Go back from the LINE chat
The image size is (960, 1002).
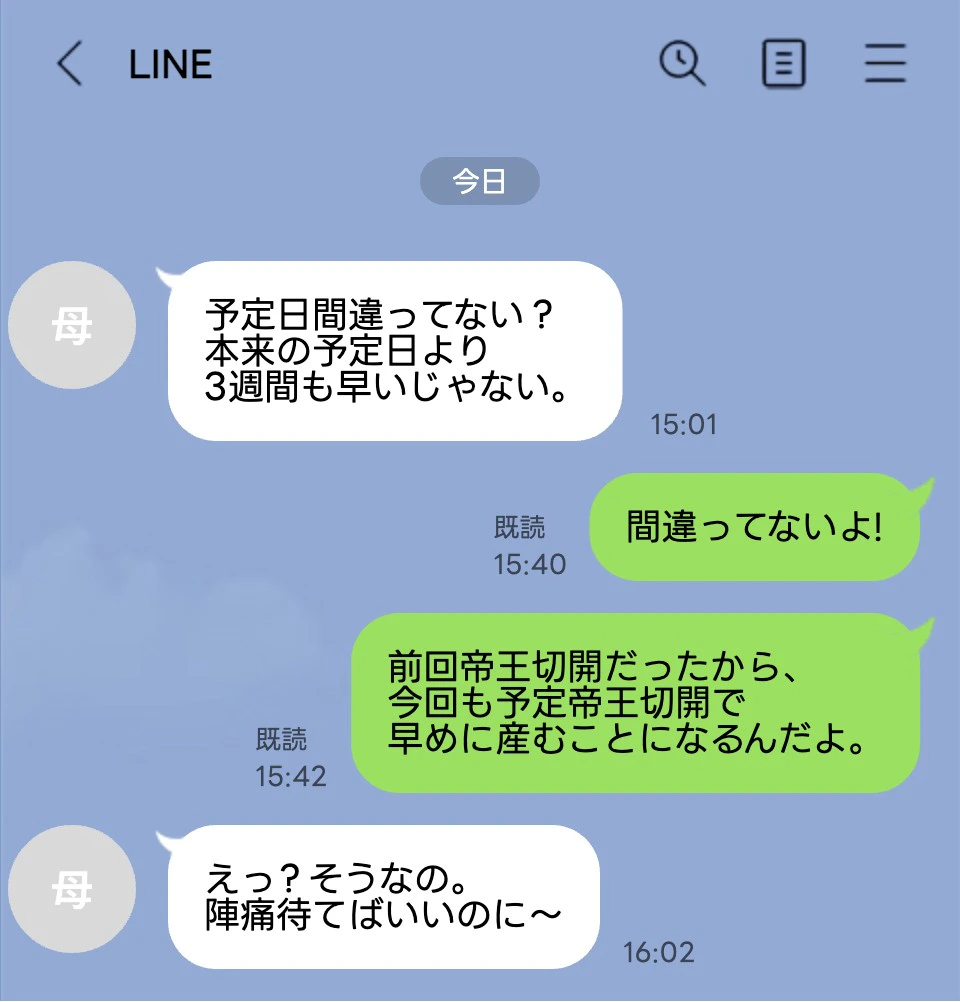[69, 65]
